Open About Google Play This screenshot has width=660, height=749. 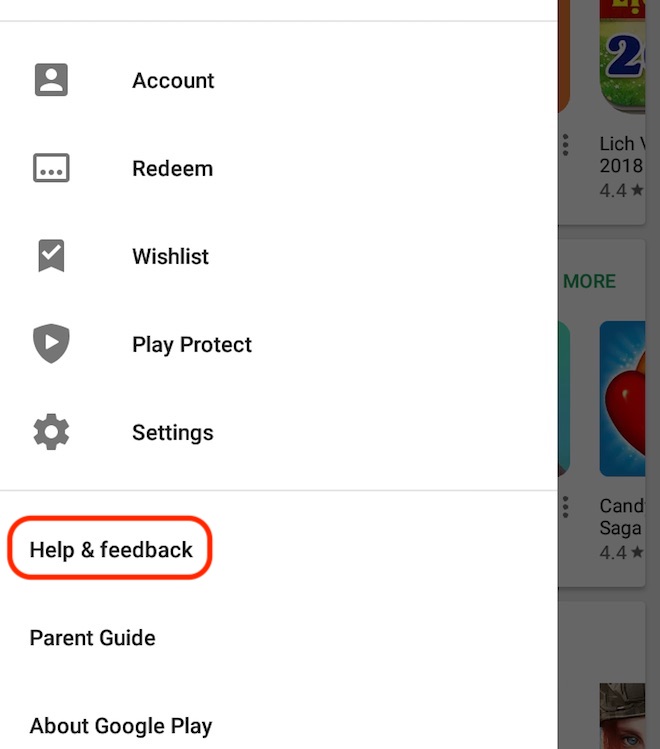[121, 726]
